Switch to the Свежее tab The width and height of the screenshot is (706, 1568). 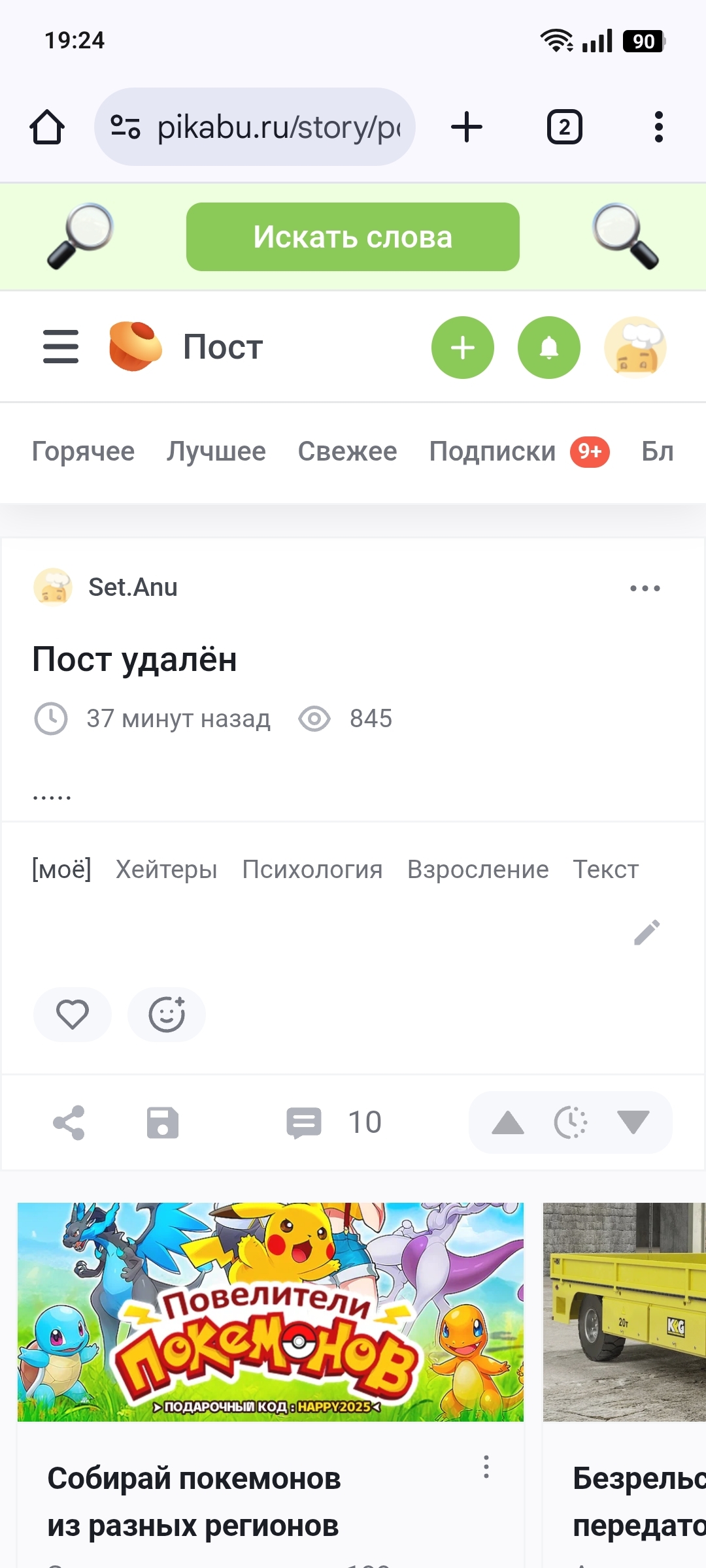pyautogui.click(x=347, y=451)
